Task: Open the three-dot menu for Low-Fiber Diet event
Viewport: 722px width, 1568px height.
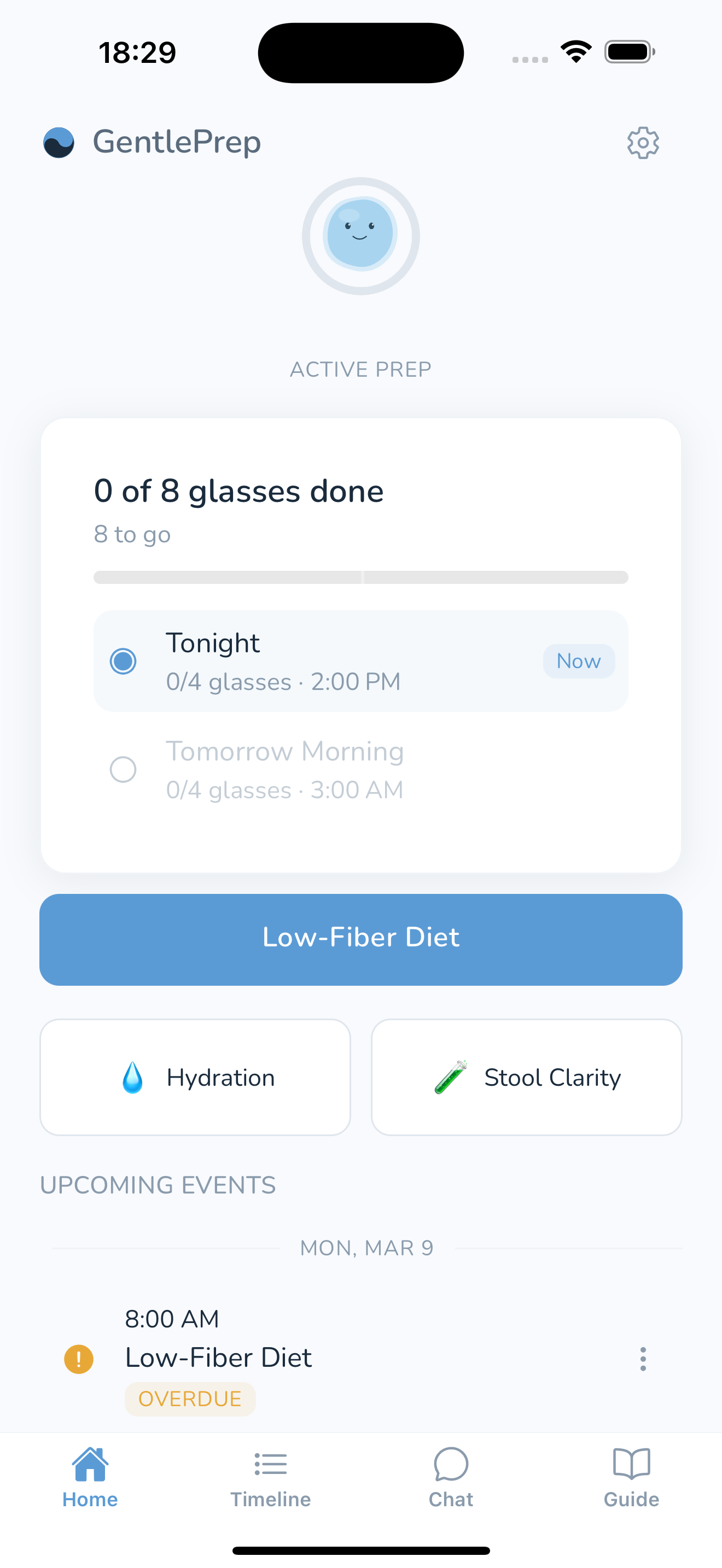Action: click(x=643, y=1359)
